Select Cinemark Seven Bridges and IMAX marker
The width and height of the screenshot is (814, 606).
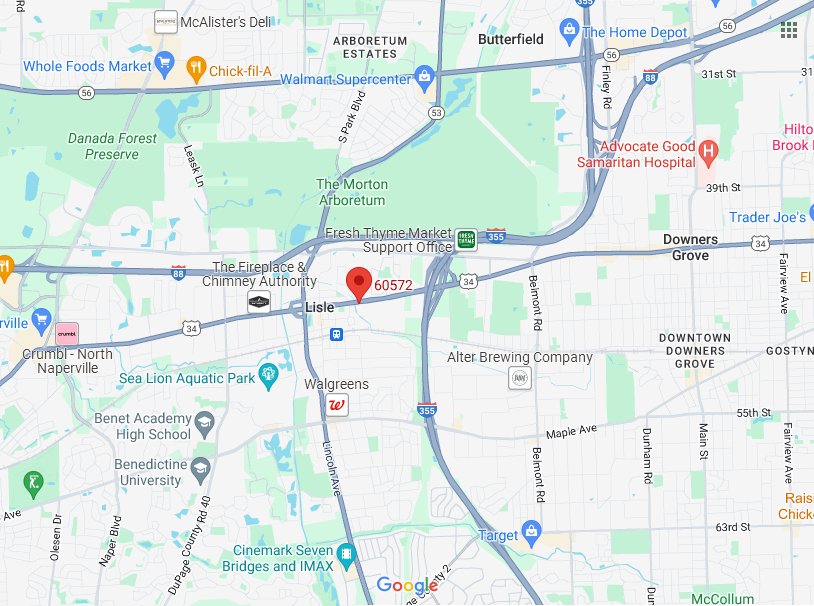(x=346, y=553)
